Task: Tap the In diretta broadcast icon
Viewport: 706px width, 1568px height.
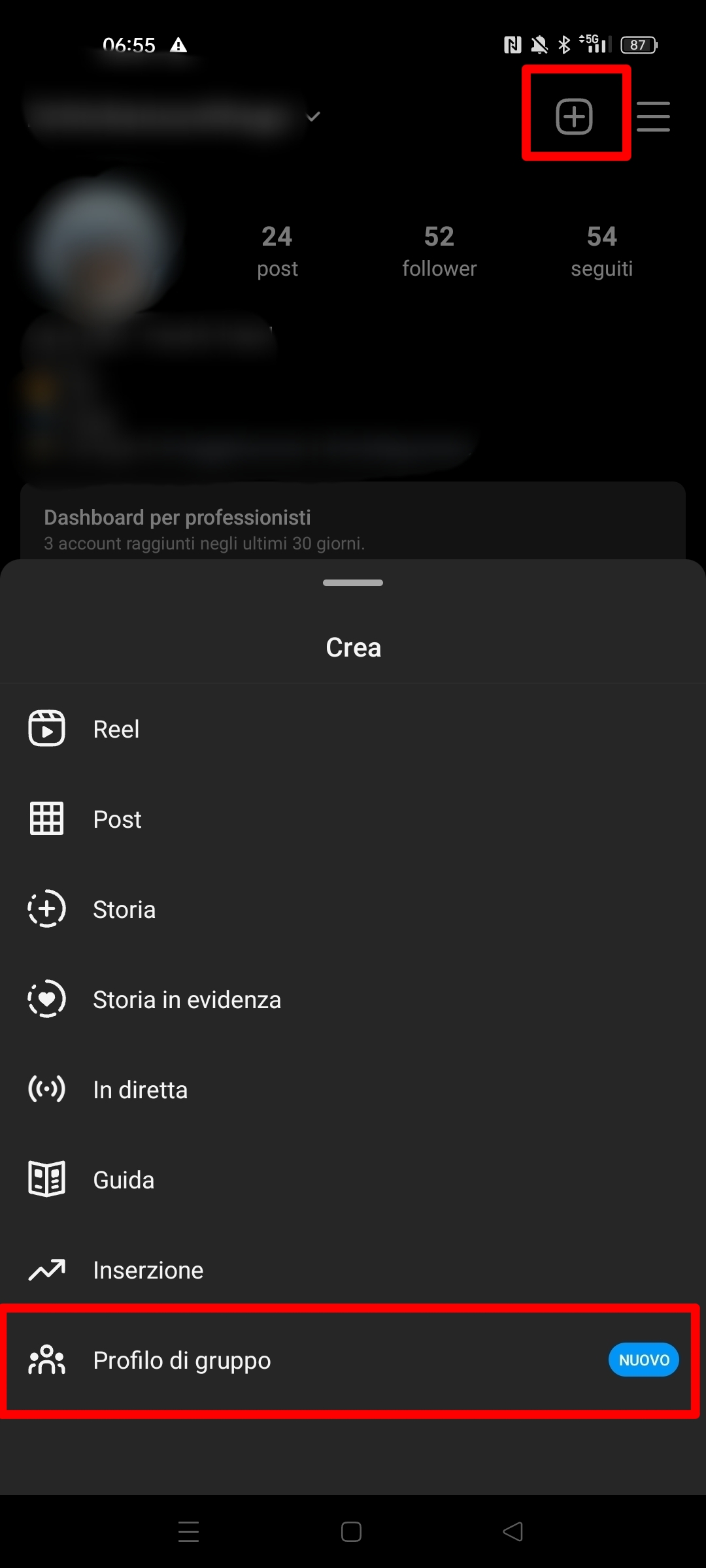Action: (x=47, y=1089)
